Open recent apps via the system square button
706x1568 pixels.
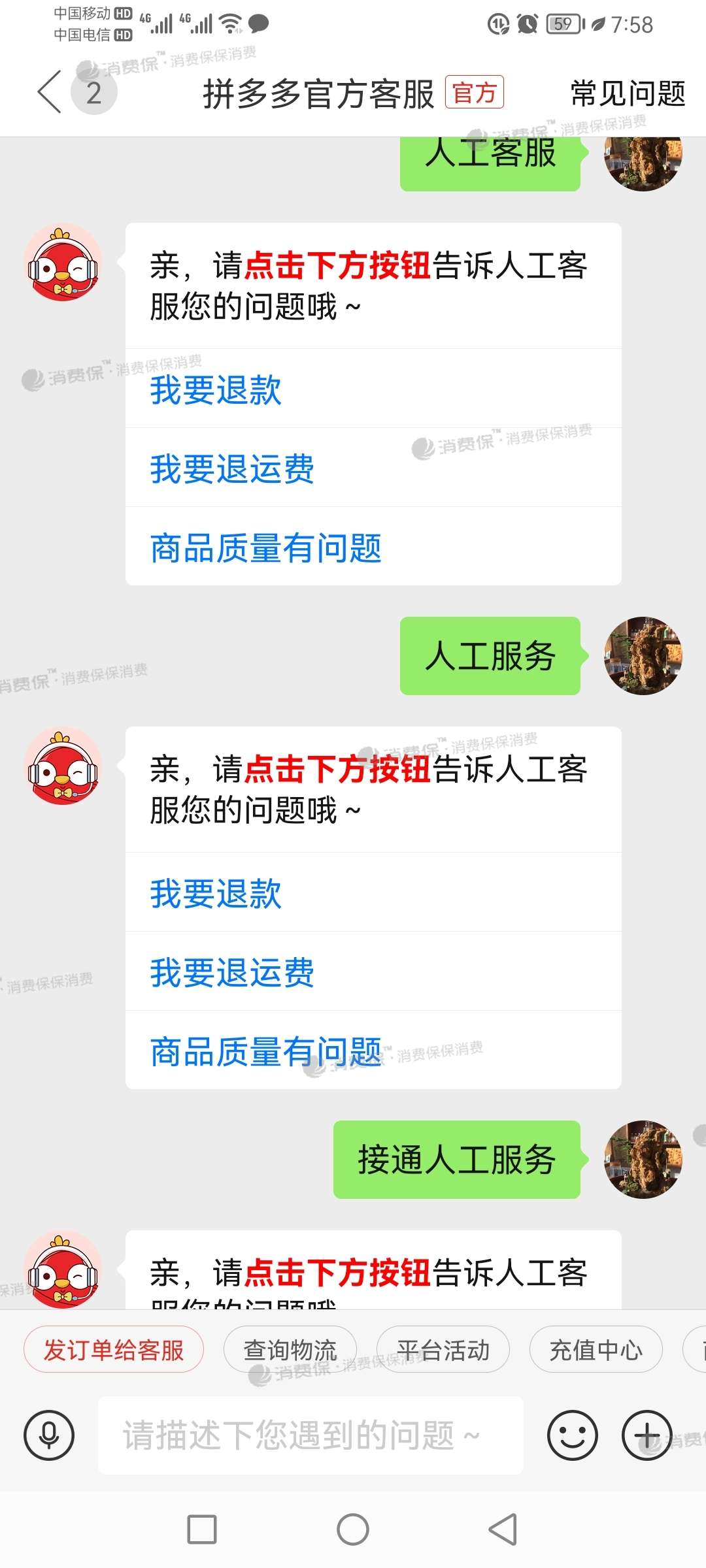point(202,1529)
